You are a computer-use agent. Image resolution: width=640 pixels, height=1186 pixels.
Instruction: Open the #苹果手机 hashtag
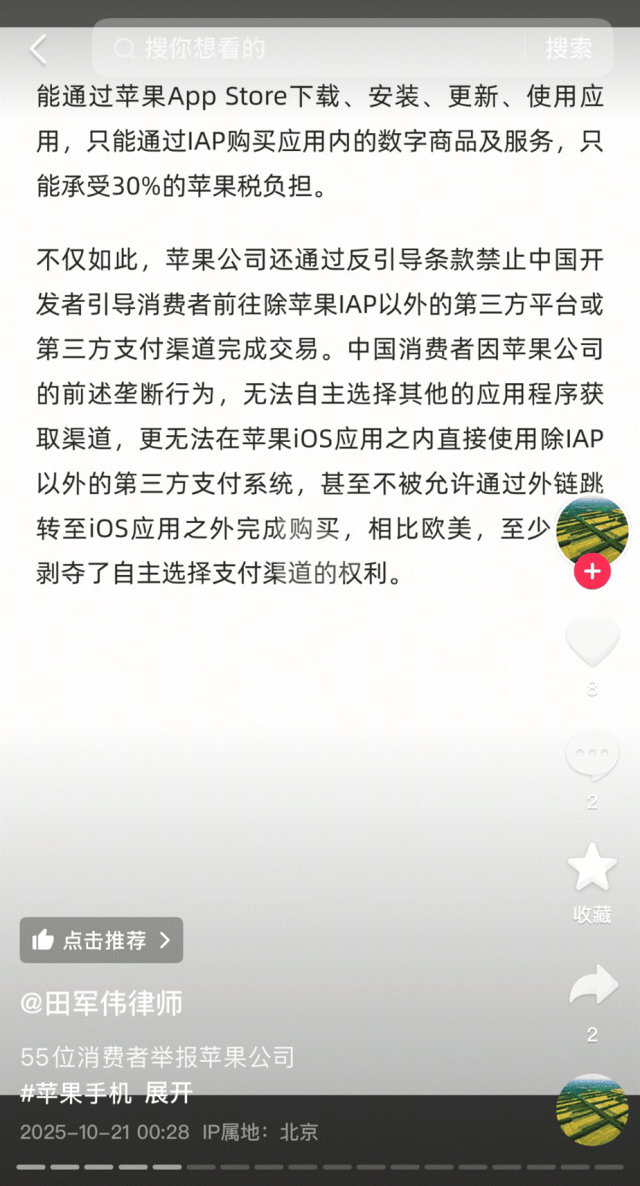pyautogui.click(x=76, y=1093)
